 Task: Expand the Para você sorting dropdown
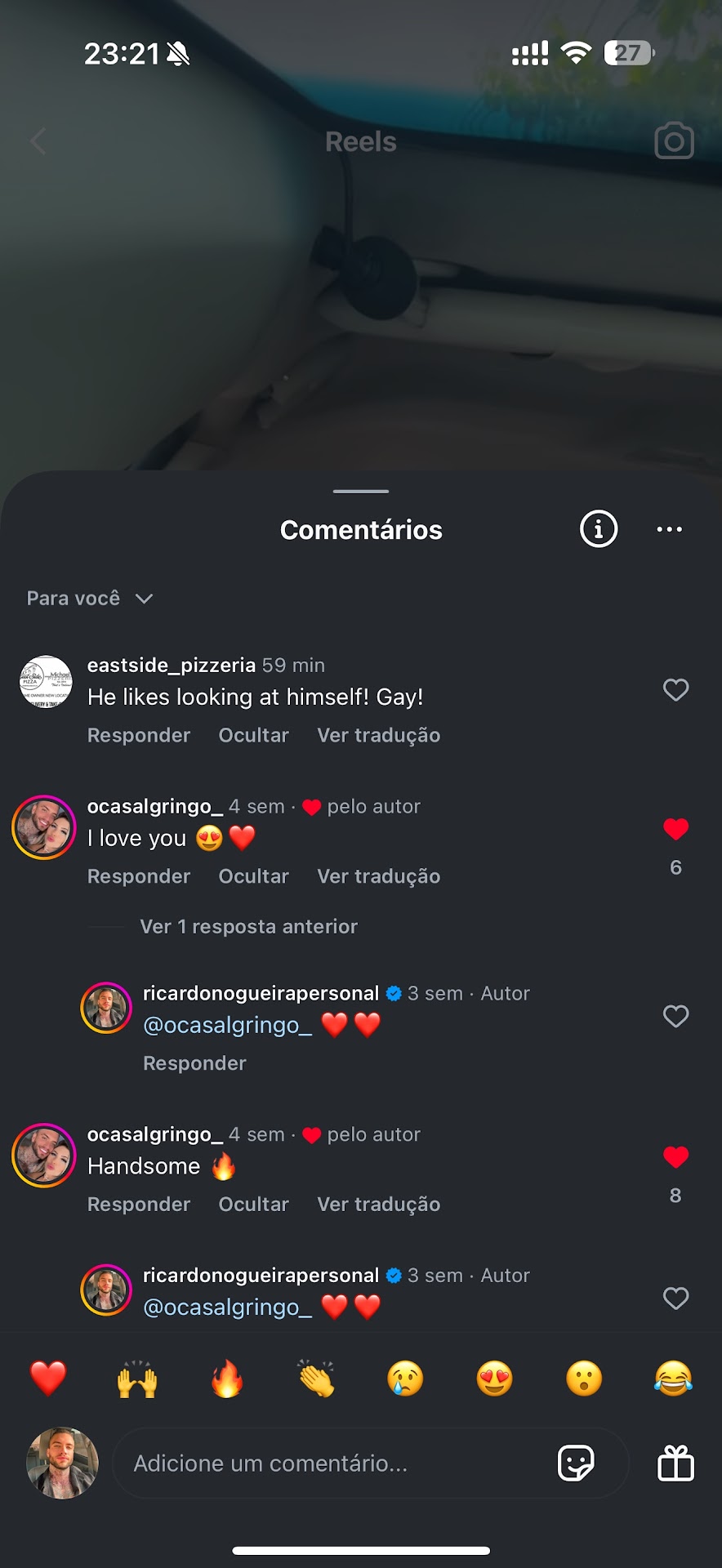90,599
